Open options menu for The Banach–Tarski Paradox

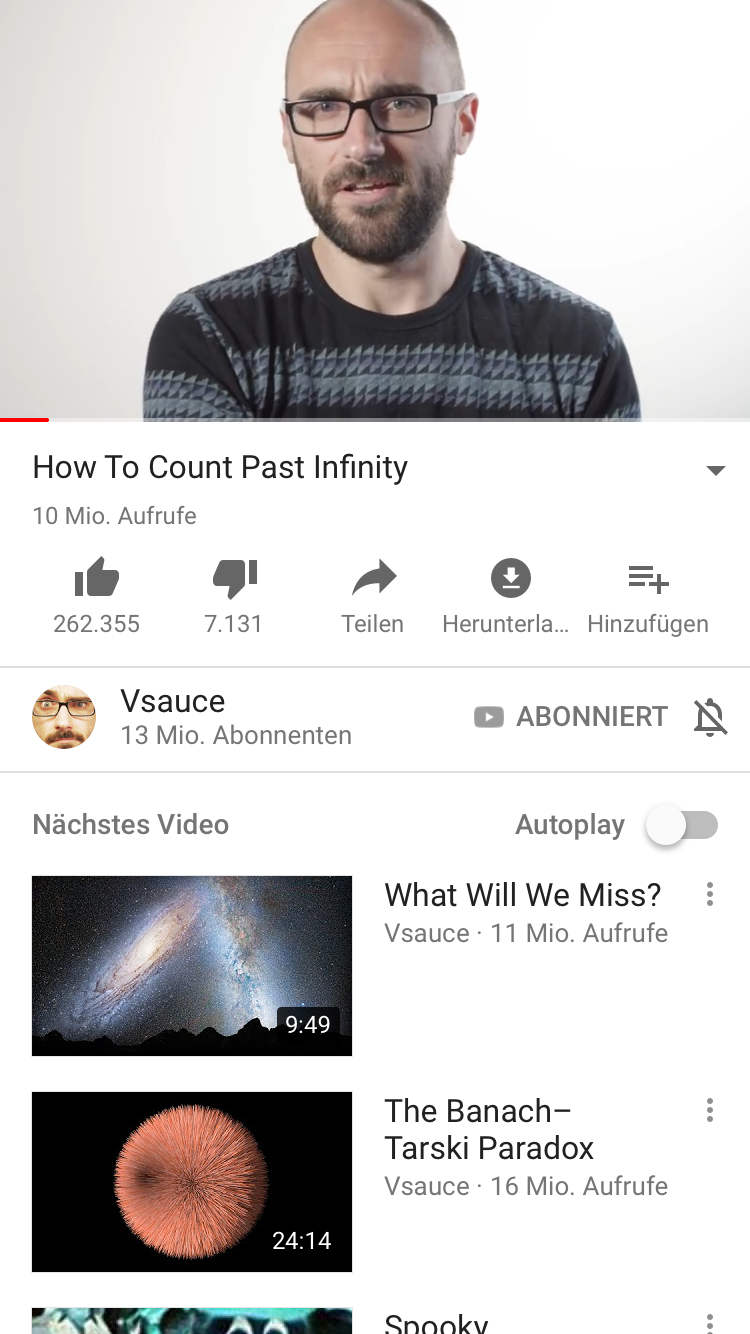[x=710, y=1110]
